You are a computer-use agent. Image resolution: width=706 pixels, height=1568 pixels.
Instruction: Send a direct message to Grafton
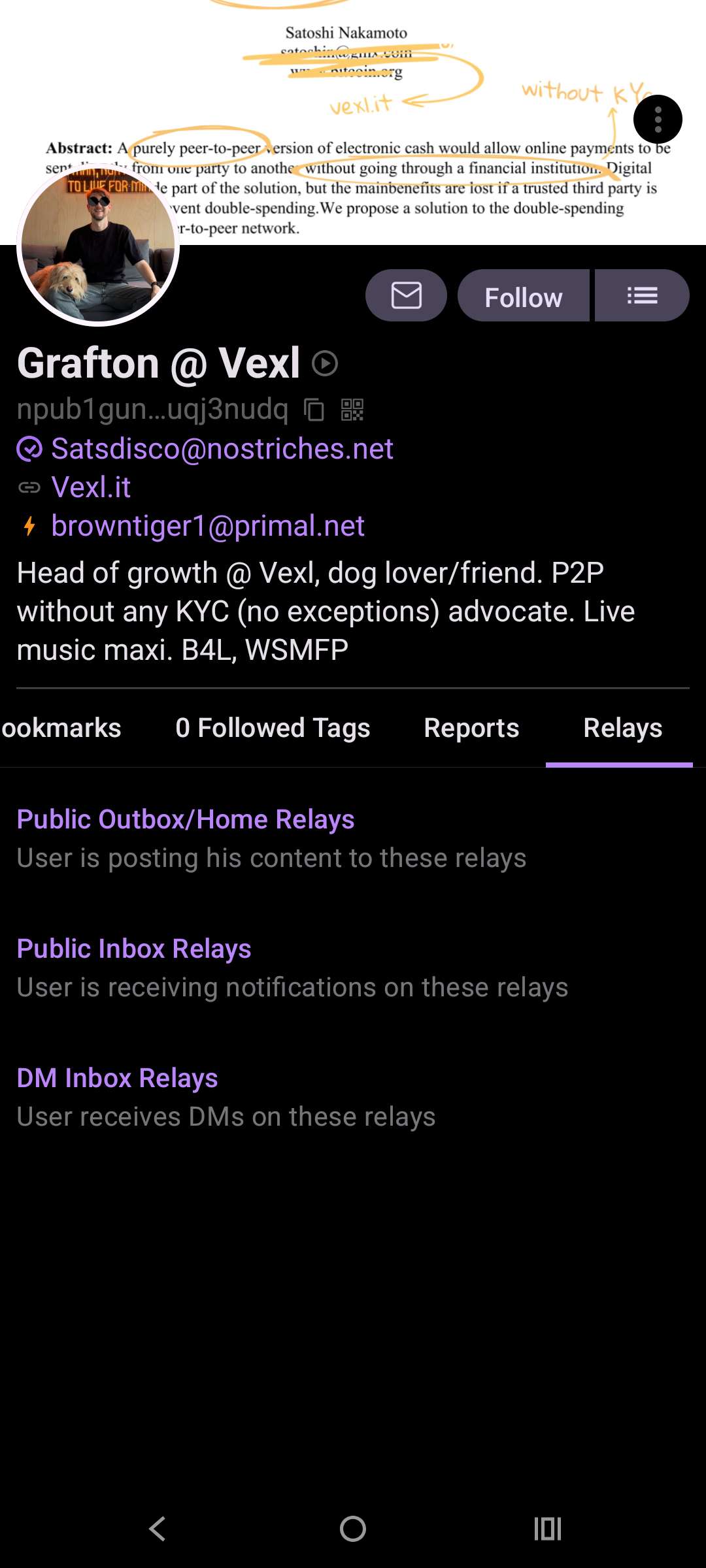pos(406,295)
